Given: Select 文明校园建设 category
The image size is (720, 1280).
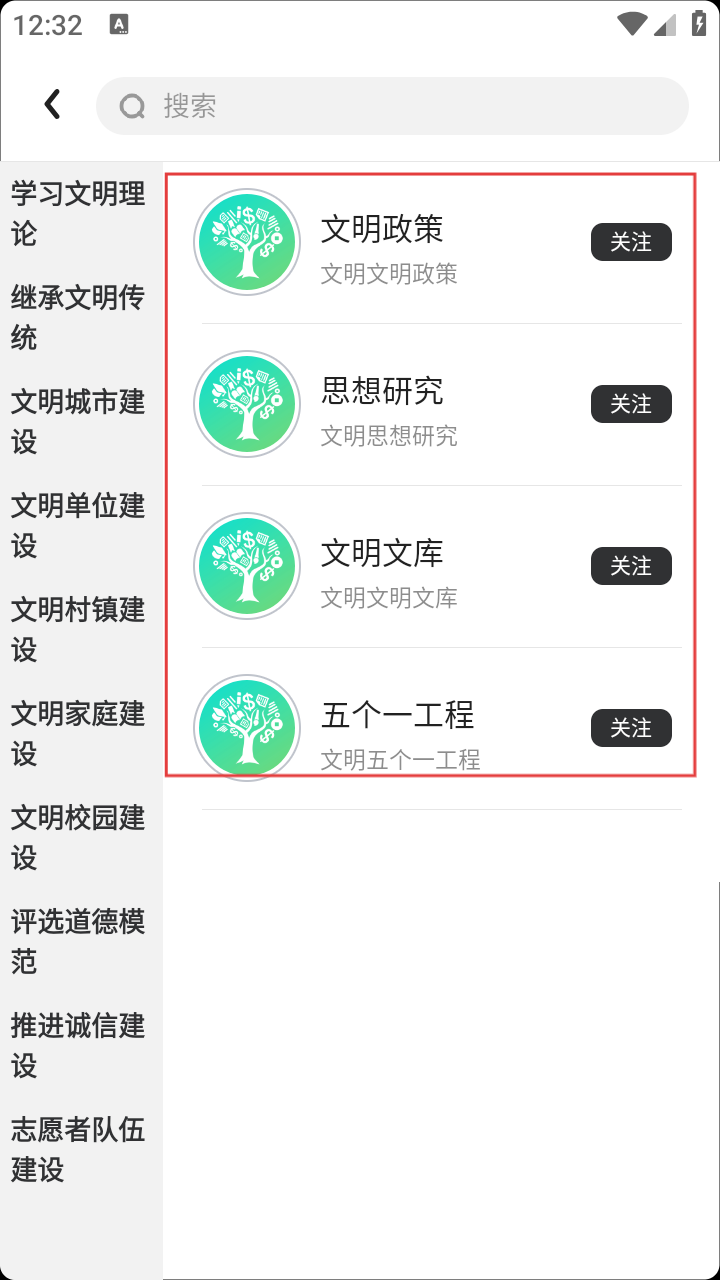Looking at the screenshot, I should click(79, 837).
